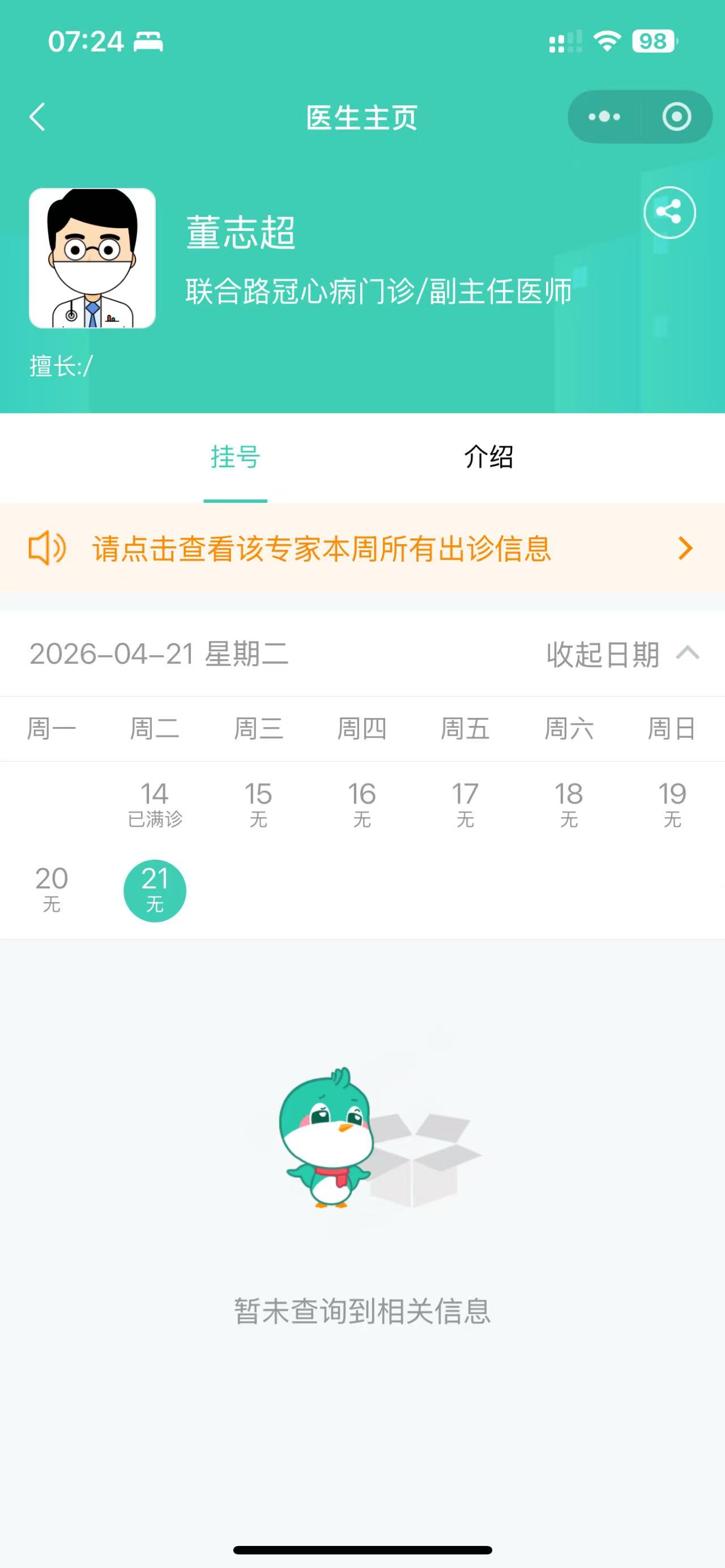Image resolution: width=725 pixels, height=1568 pixels.
Task: Select date 14 marked 已满诊
Action: 155,805
